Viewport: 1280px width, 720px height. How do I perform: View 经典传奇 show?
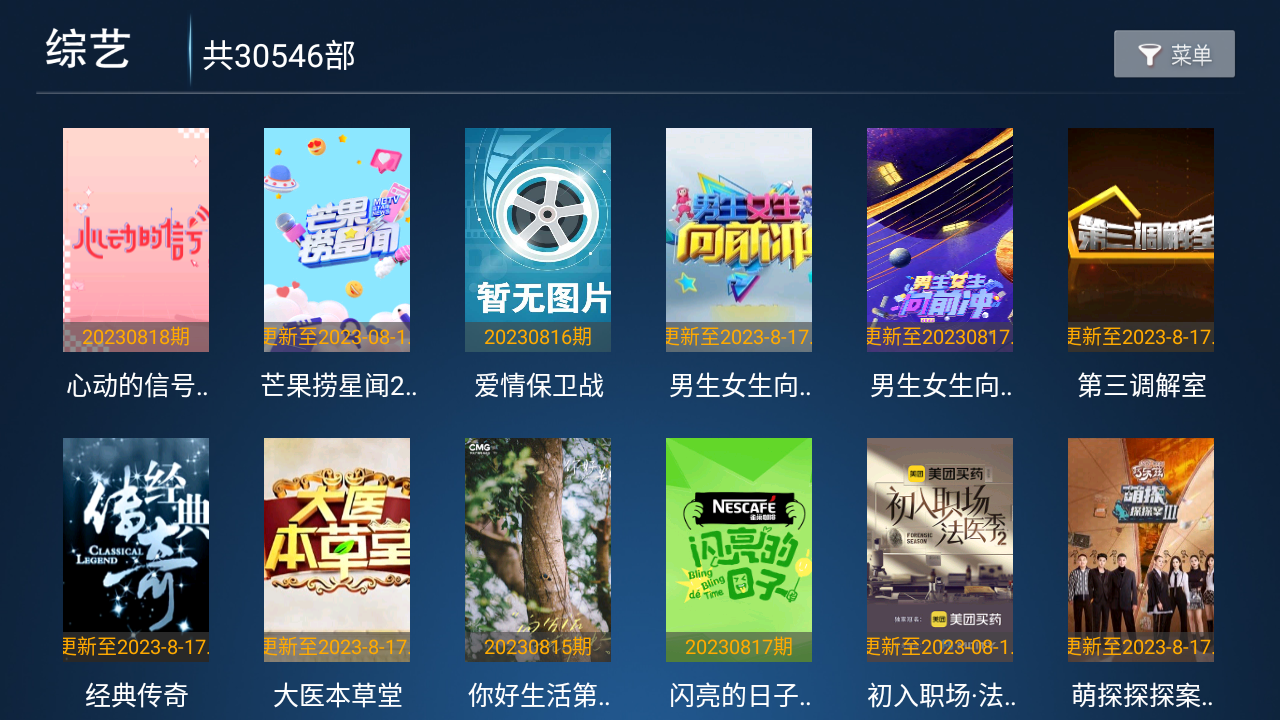click(136, 550)
